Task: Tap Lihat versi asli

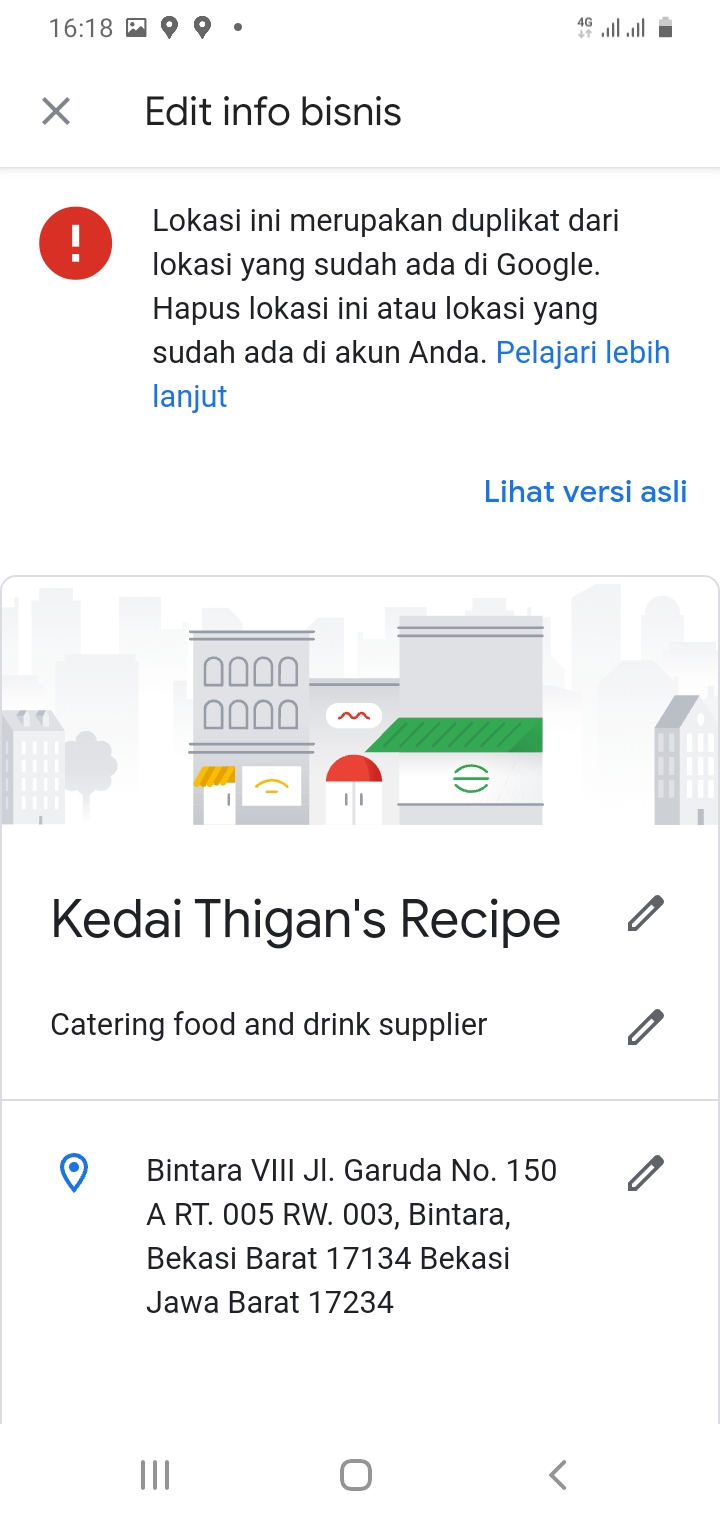Action: (585, 491)
